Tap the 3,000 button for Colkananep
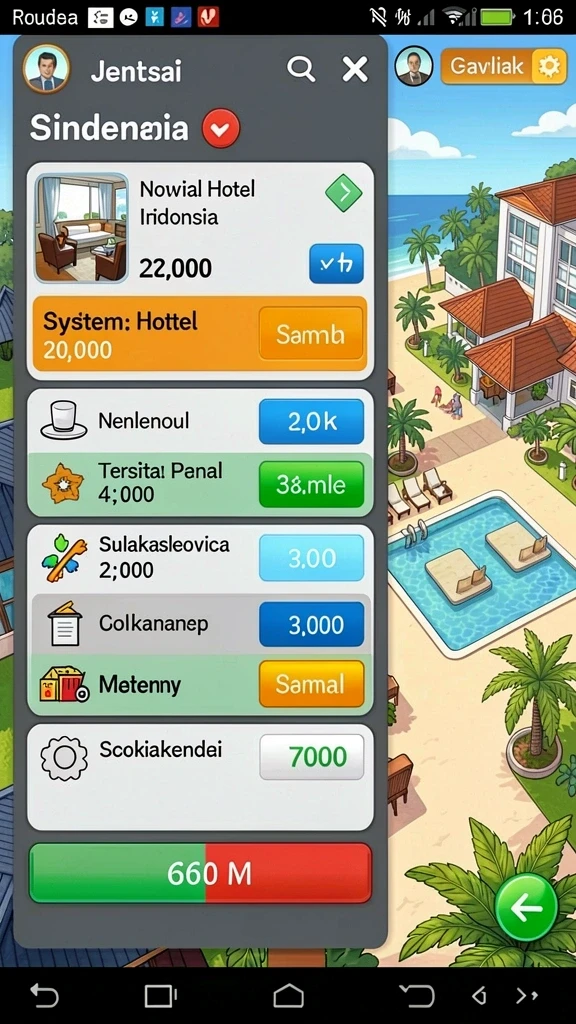The height and width of the screenshot is (1024, 576). [x=312, y=625]
